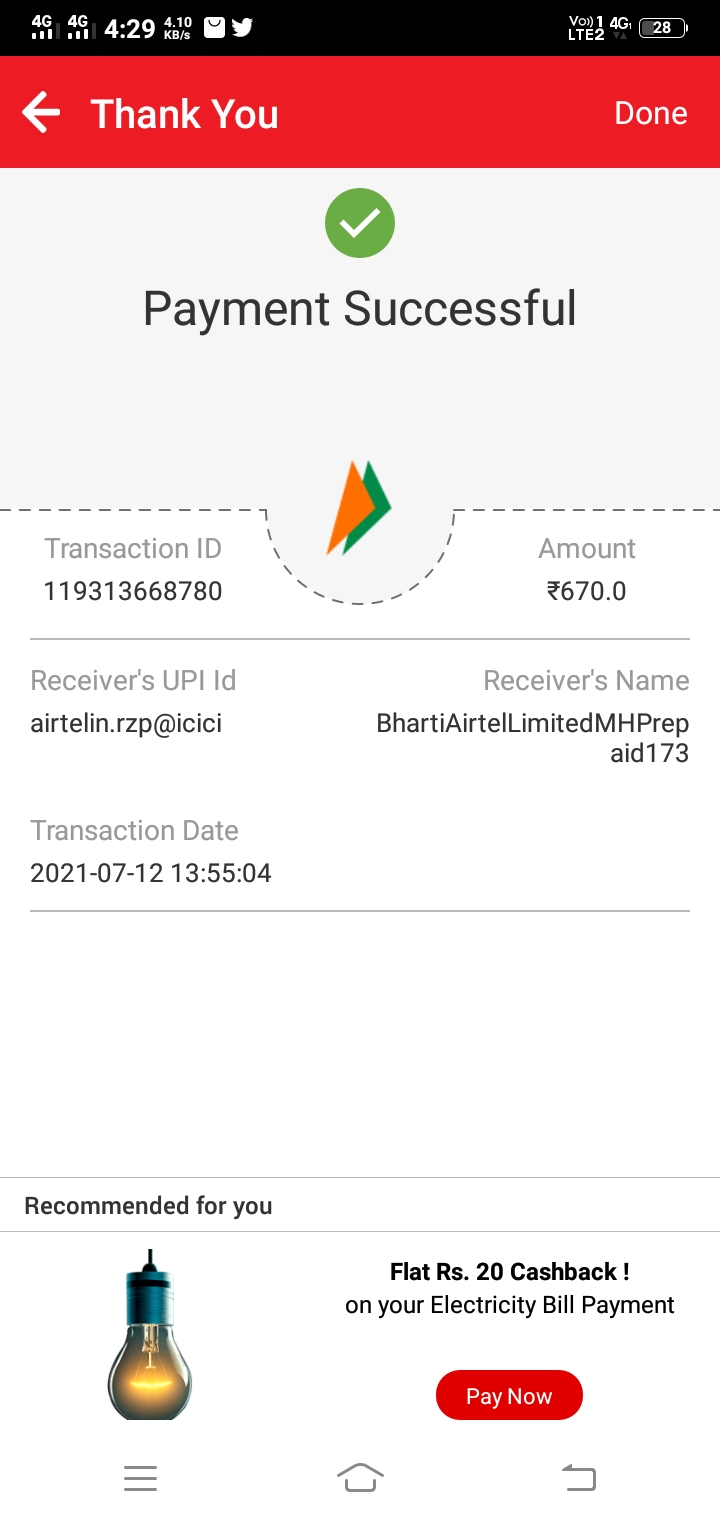This screenshot has width=720, height=1520.
Task: Tap Done to finish
Action: 650,113
